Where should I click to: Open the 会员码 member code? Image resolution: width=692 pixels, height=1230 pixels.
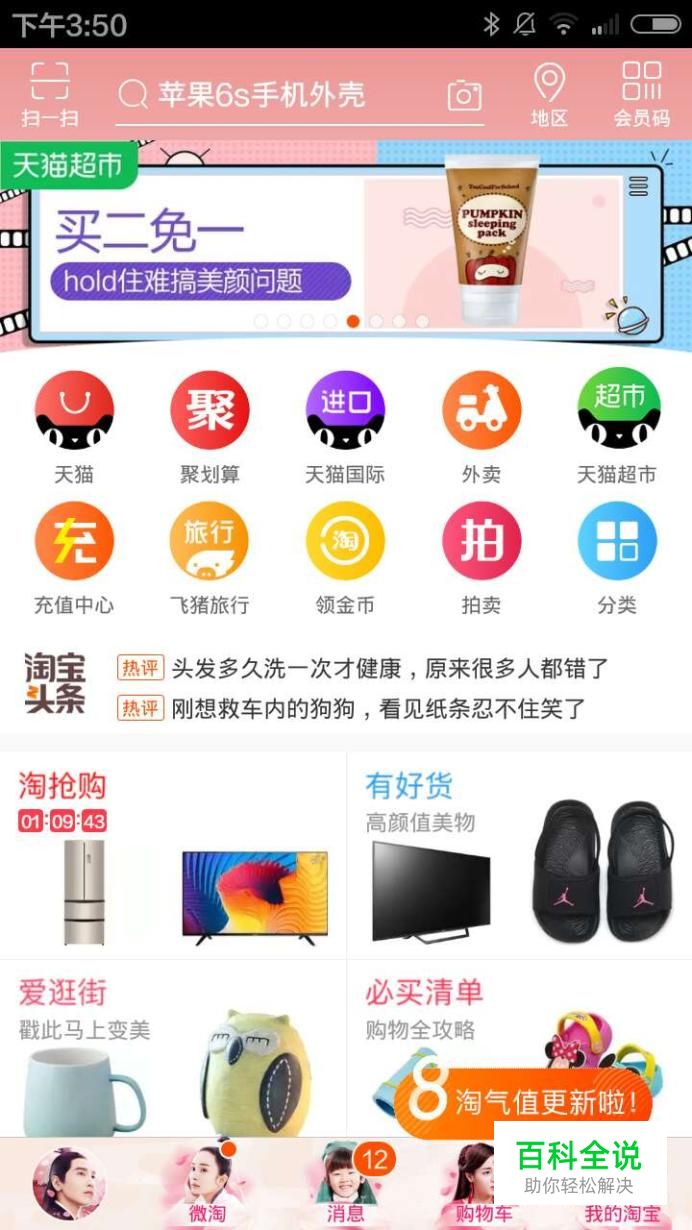(x=641, y=94)
